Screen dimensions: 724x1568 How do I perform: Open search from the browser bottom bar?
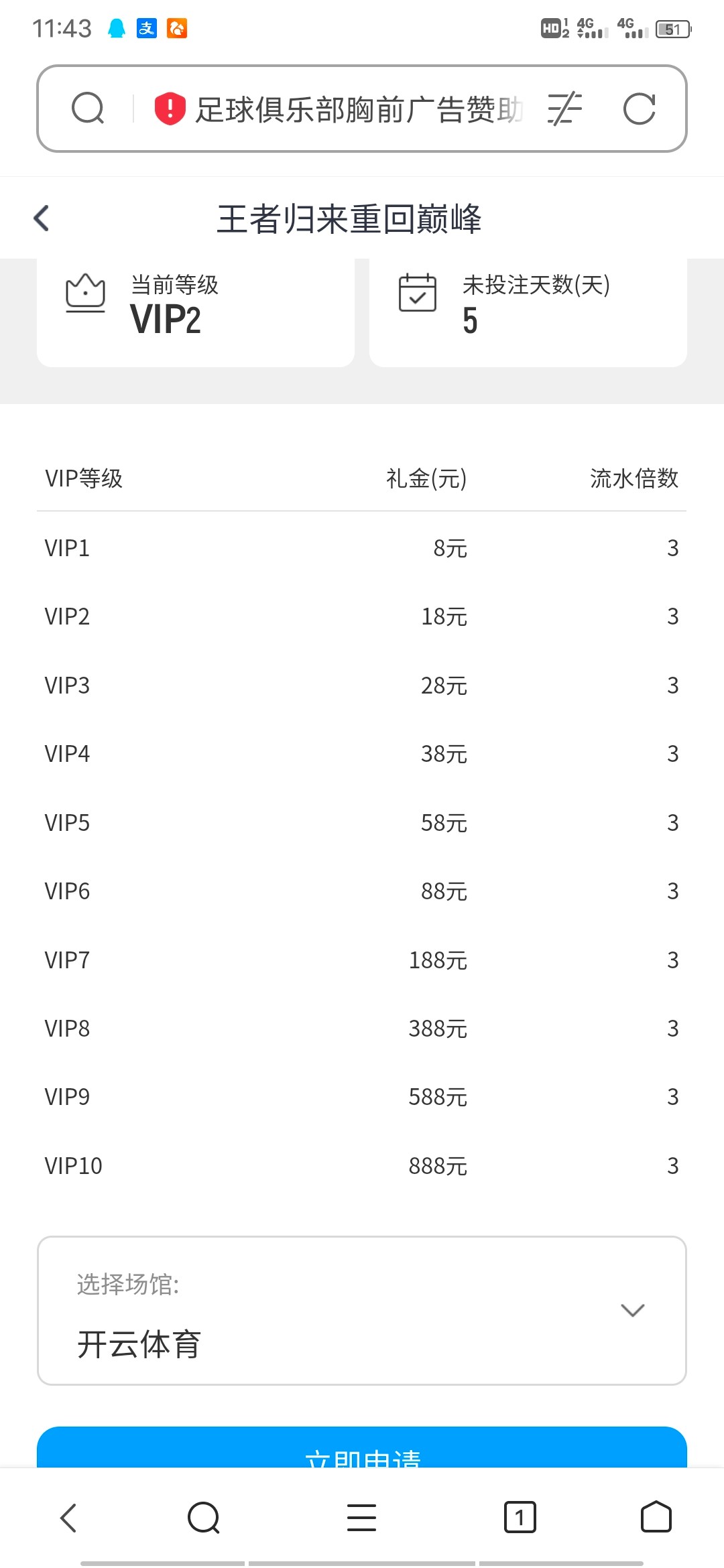pyautogui.click(x=204, y=1518)
